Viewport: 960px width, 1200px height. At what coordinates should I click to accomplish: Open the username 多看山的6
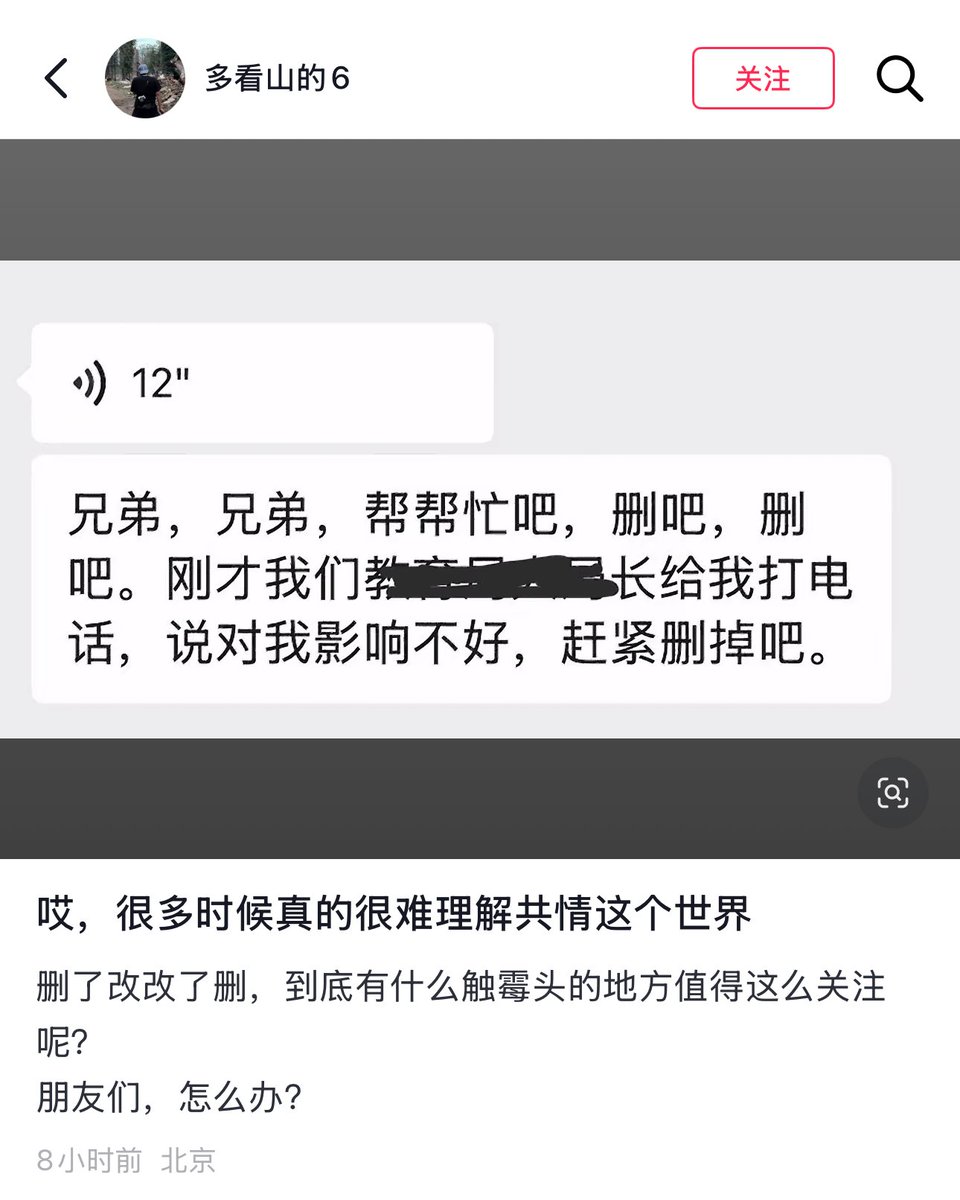coord(277,78)
